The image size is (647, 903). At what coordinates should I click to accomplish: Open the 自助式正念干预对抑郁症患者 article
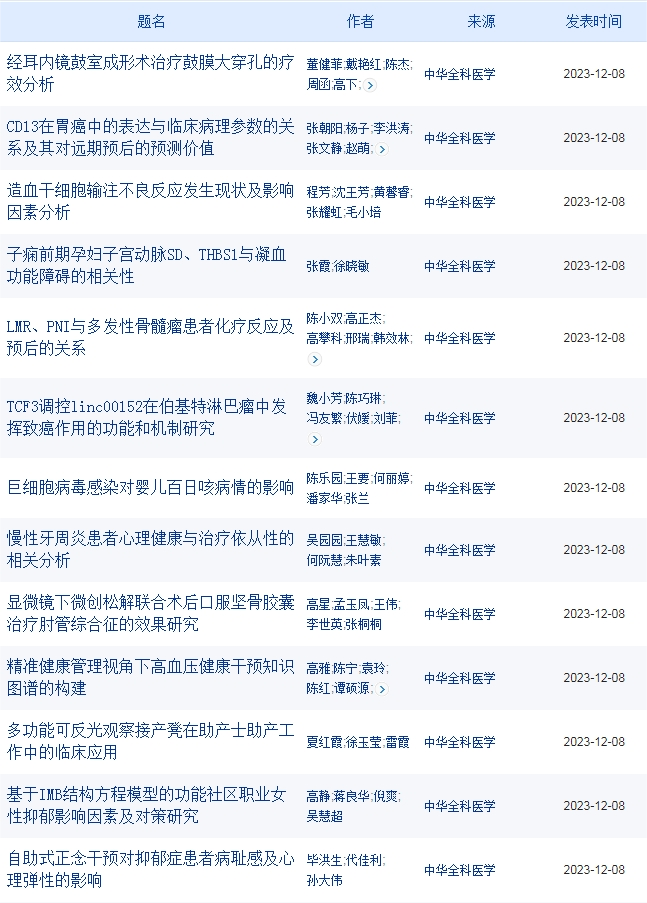[150, 869]
